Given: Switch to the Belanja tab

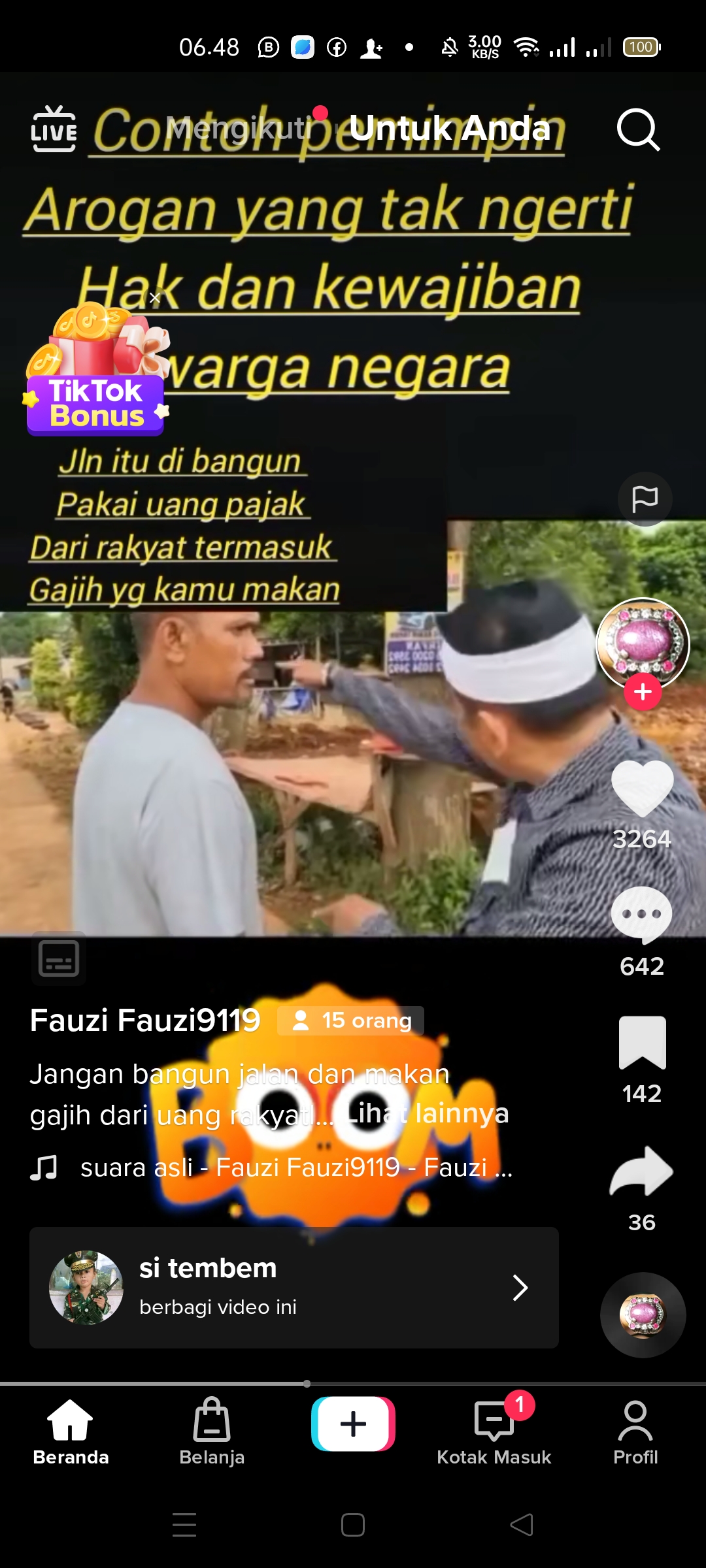Looking at the screenshot, I should [x=212, y=1431].
